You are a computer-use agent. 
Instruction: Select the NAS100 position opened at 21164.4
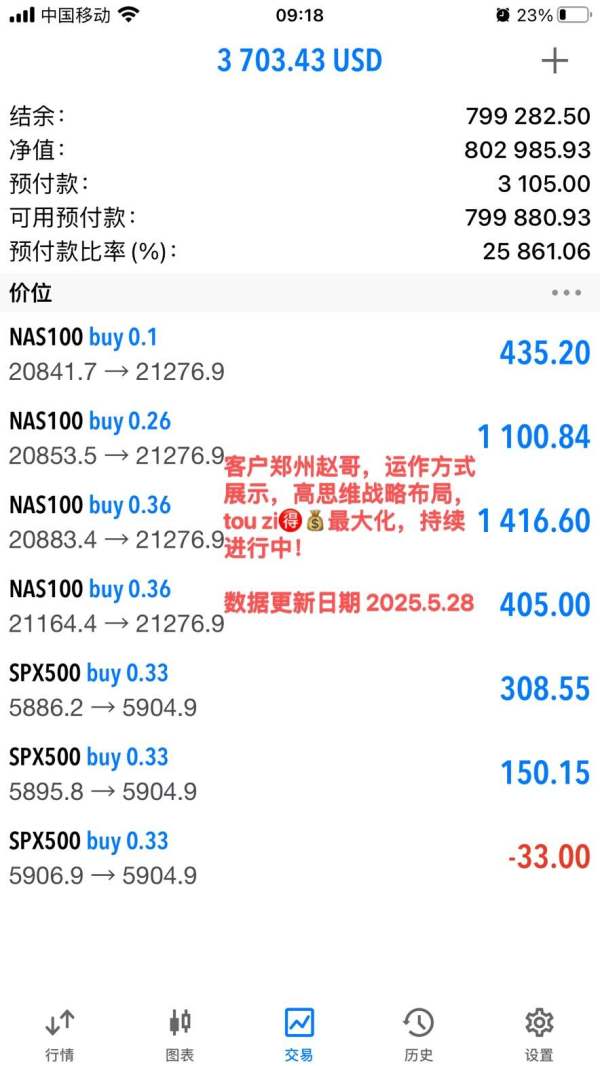[300, 606]
